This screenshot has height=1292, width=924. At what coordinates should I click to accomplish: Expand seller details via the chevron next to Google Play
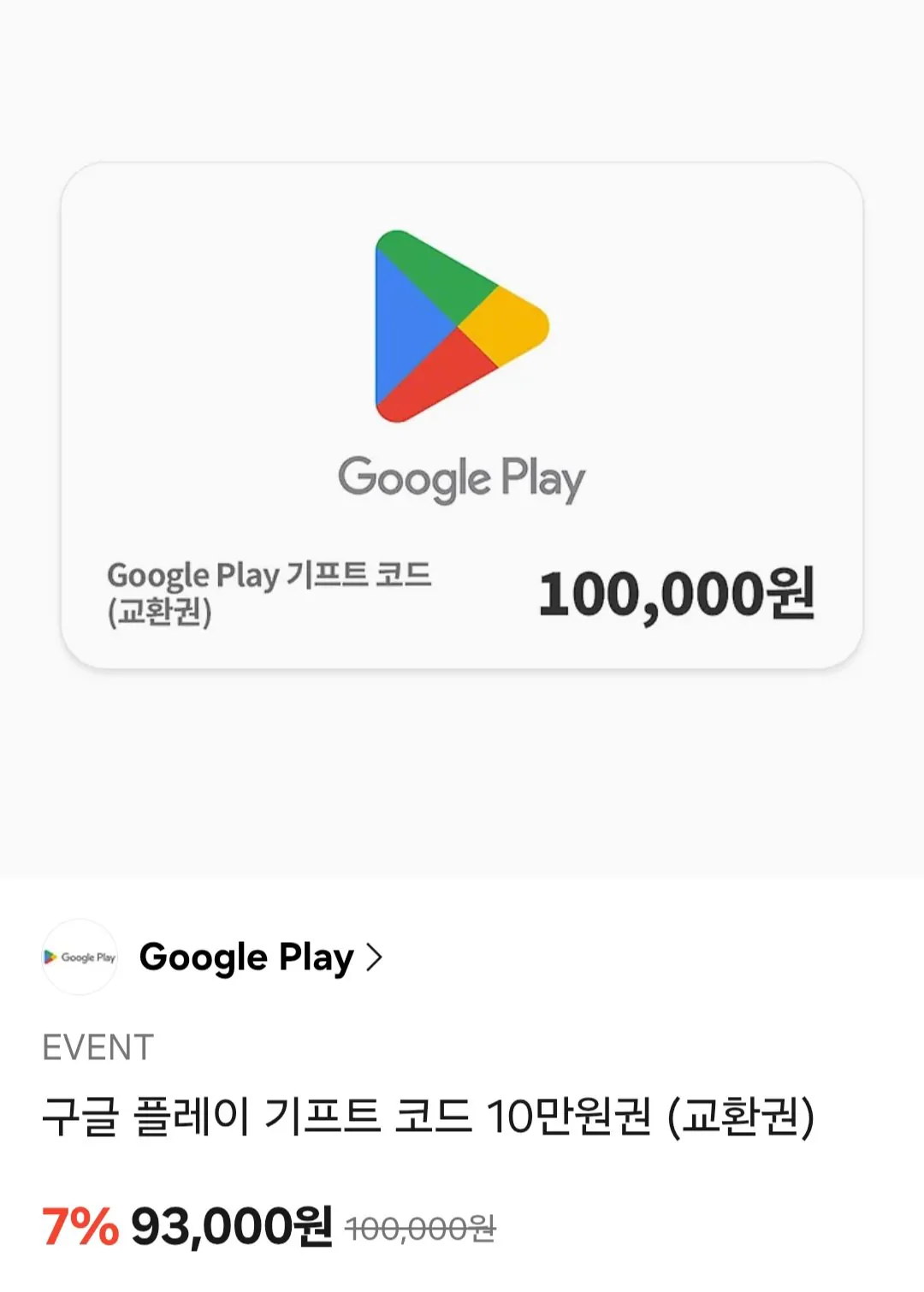tap(374, 957)
